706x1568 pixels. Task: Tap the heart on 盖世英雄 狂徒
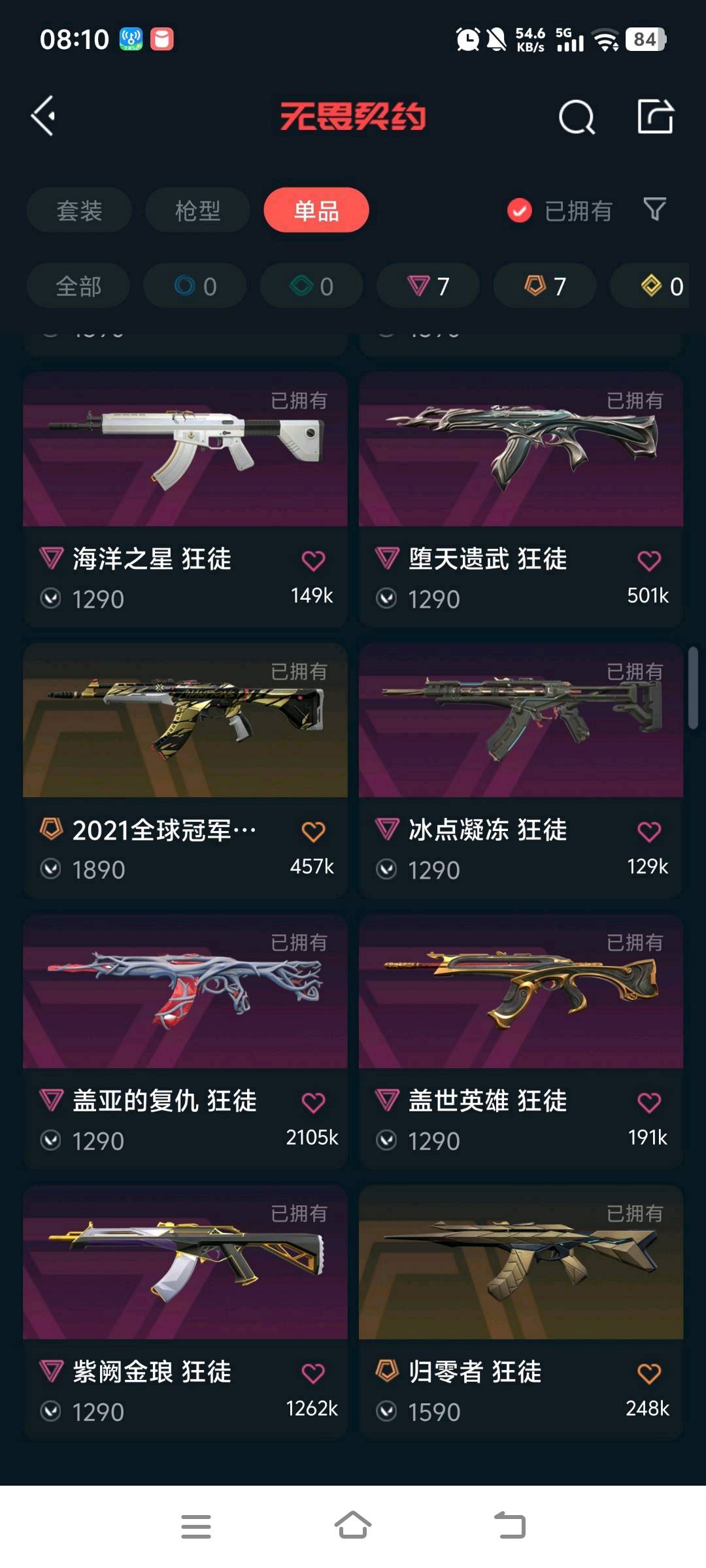tap(648, 1103)
